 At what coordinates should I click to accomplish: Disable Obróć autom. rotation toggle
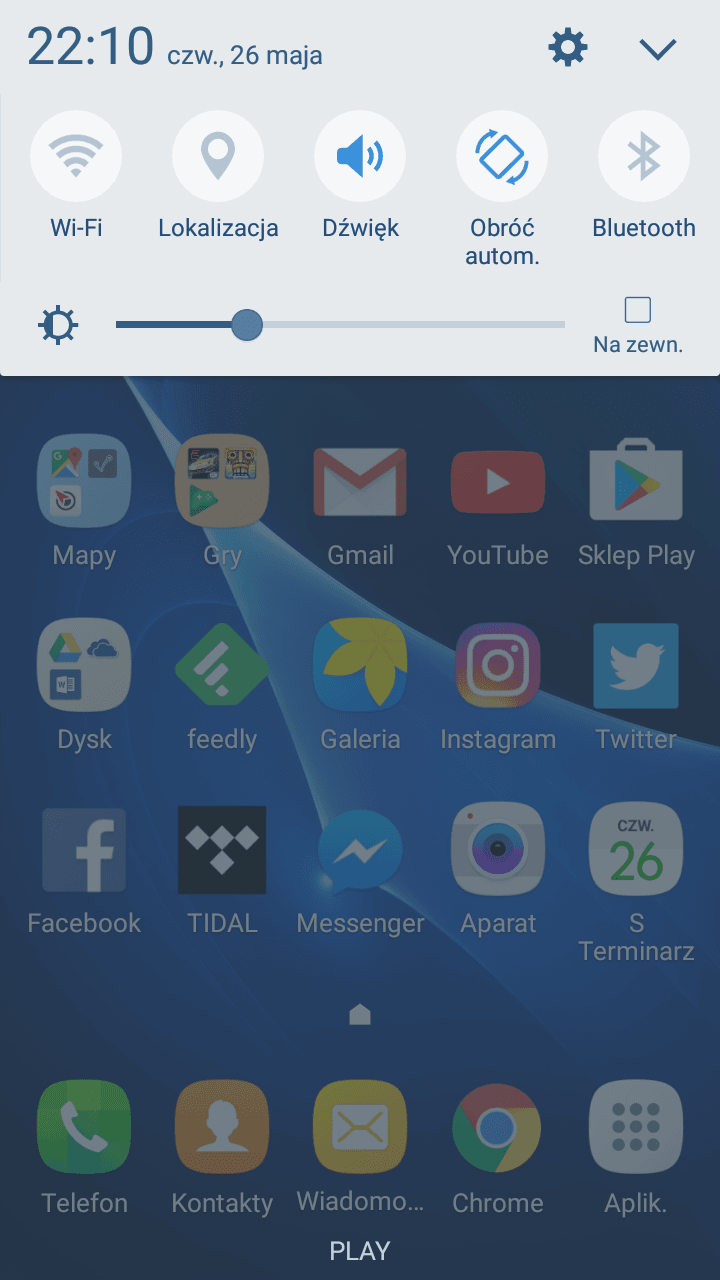click(x=502, y=157)
